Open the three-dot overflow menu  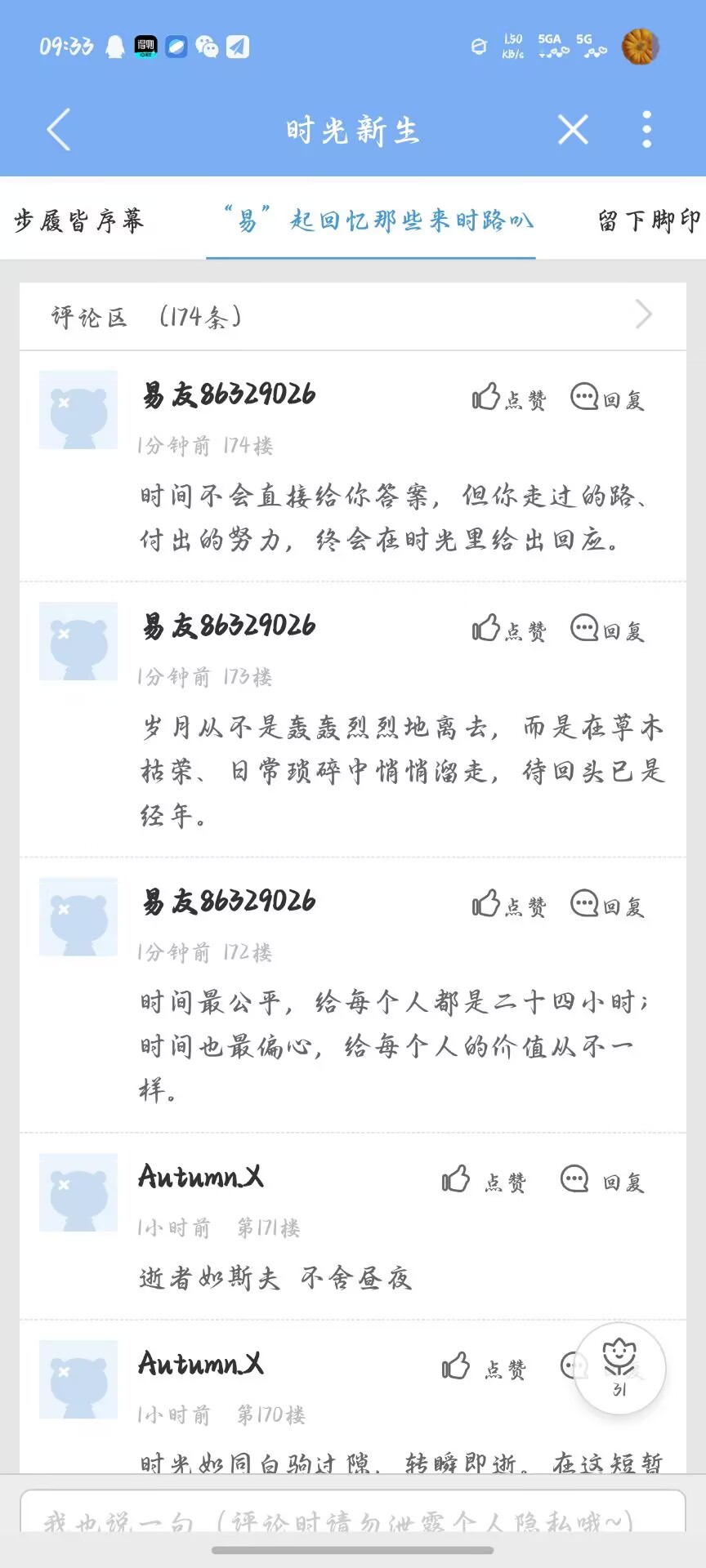click(x=646, y=129)
